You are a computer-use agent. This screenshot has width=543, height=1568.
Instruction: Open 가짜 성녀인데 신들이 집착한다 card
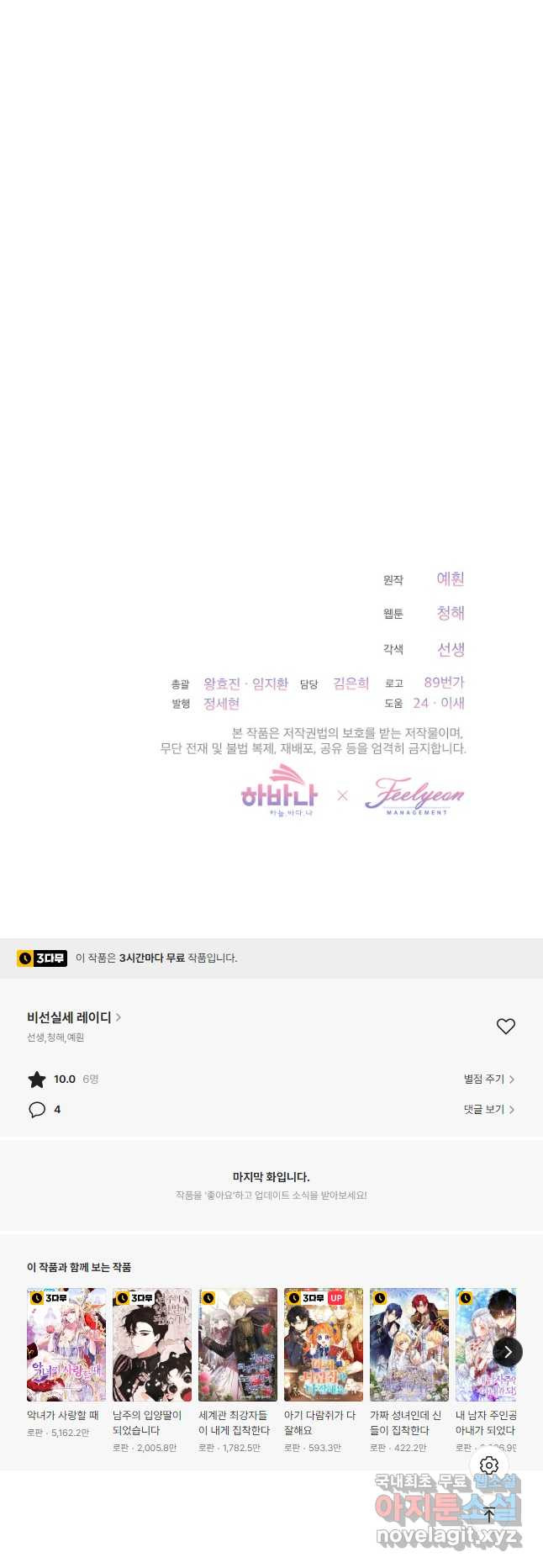409,1344
